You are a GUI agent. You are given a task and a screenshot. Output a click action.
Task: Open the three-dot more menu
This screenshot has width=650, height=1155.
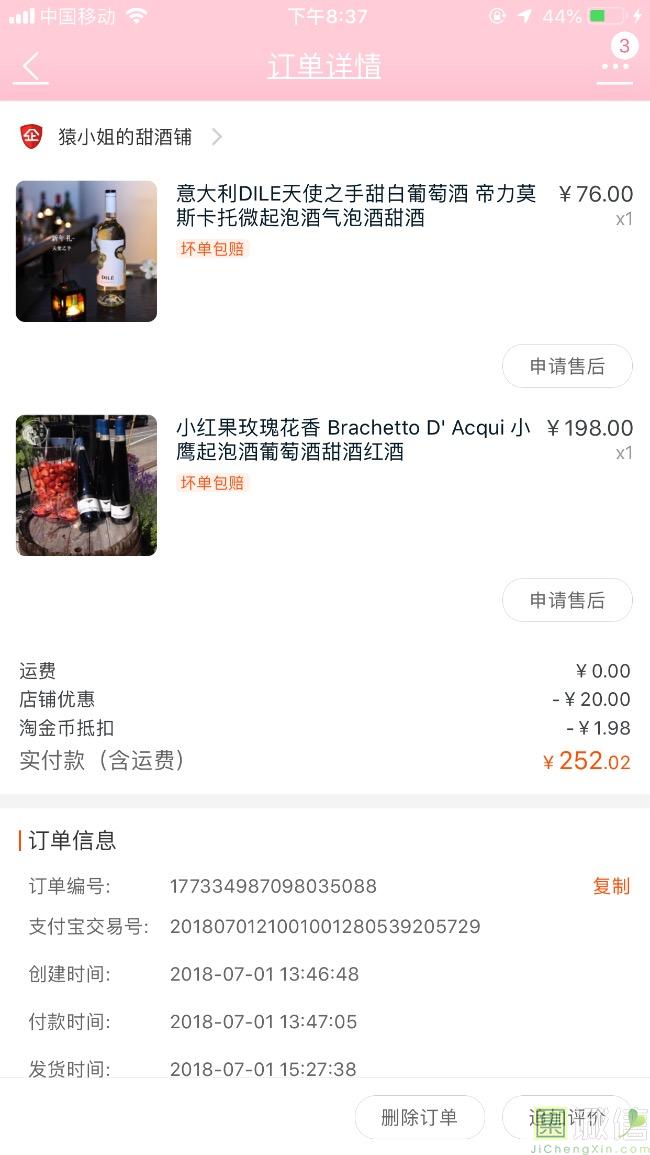(x=615, y=66)
